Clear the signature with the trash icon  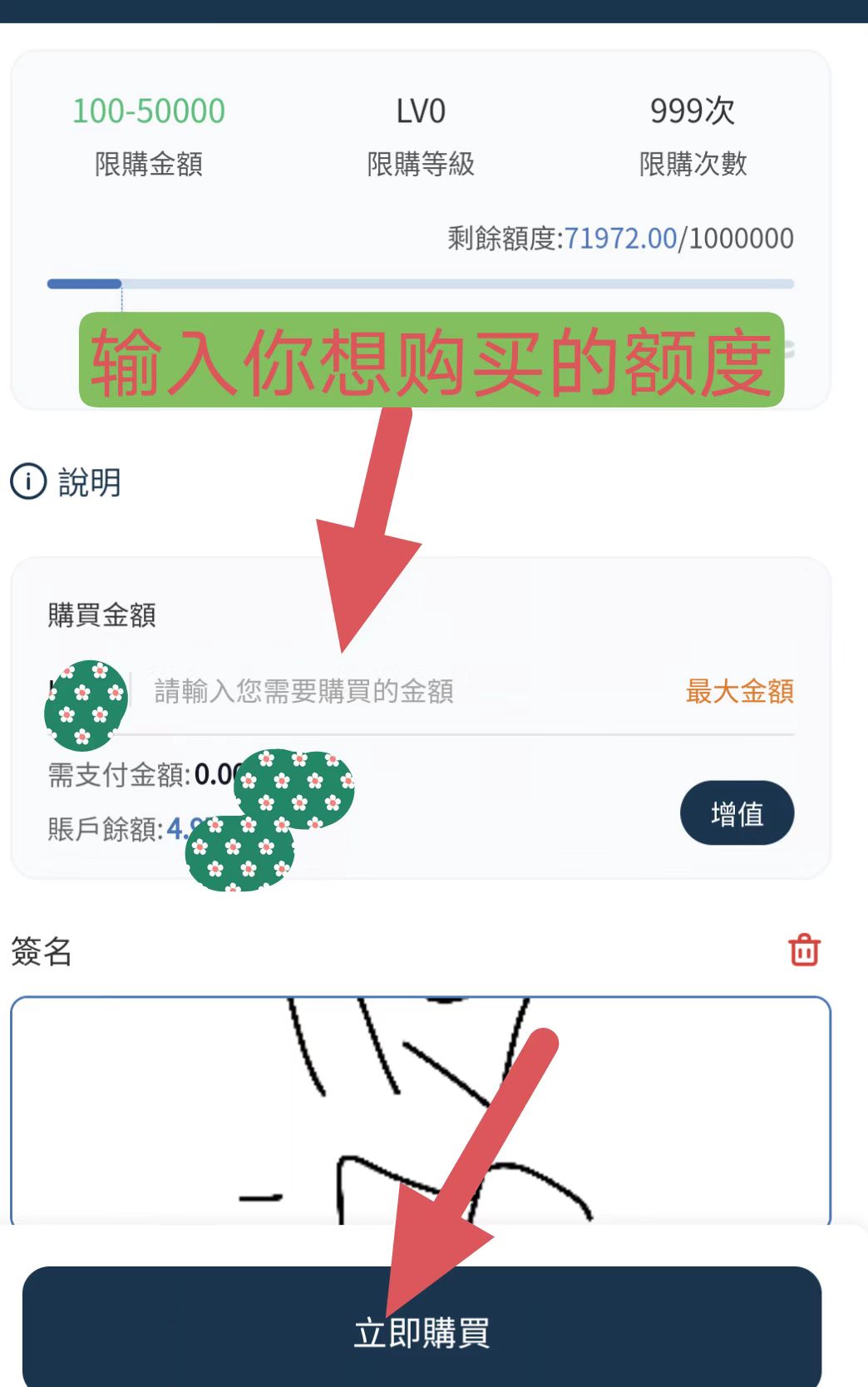[804, 950]
